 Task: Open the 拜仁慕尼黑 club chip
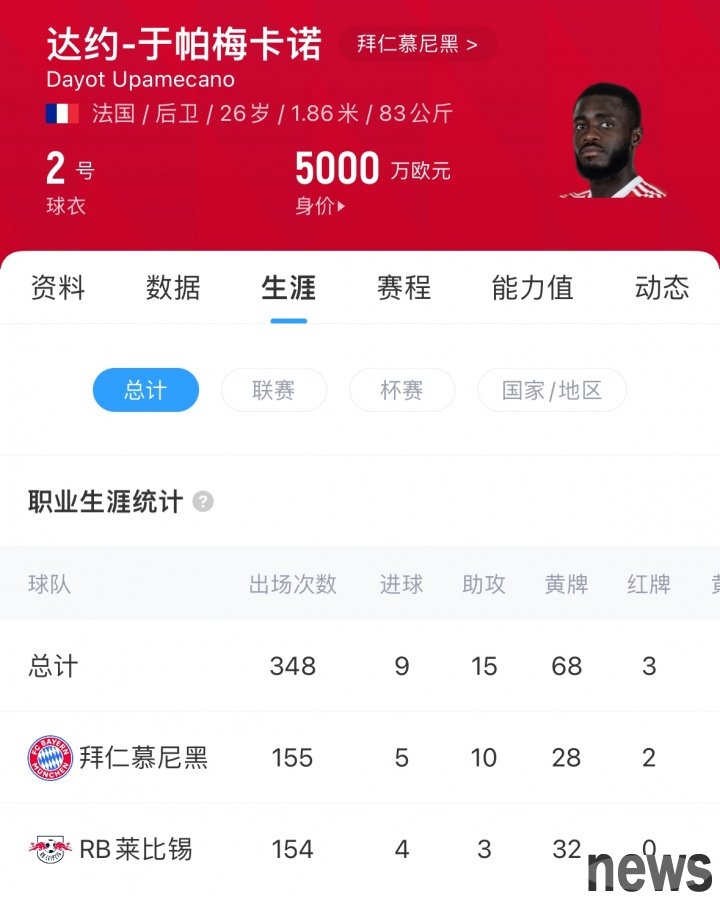click(417, 44)
